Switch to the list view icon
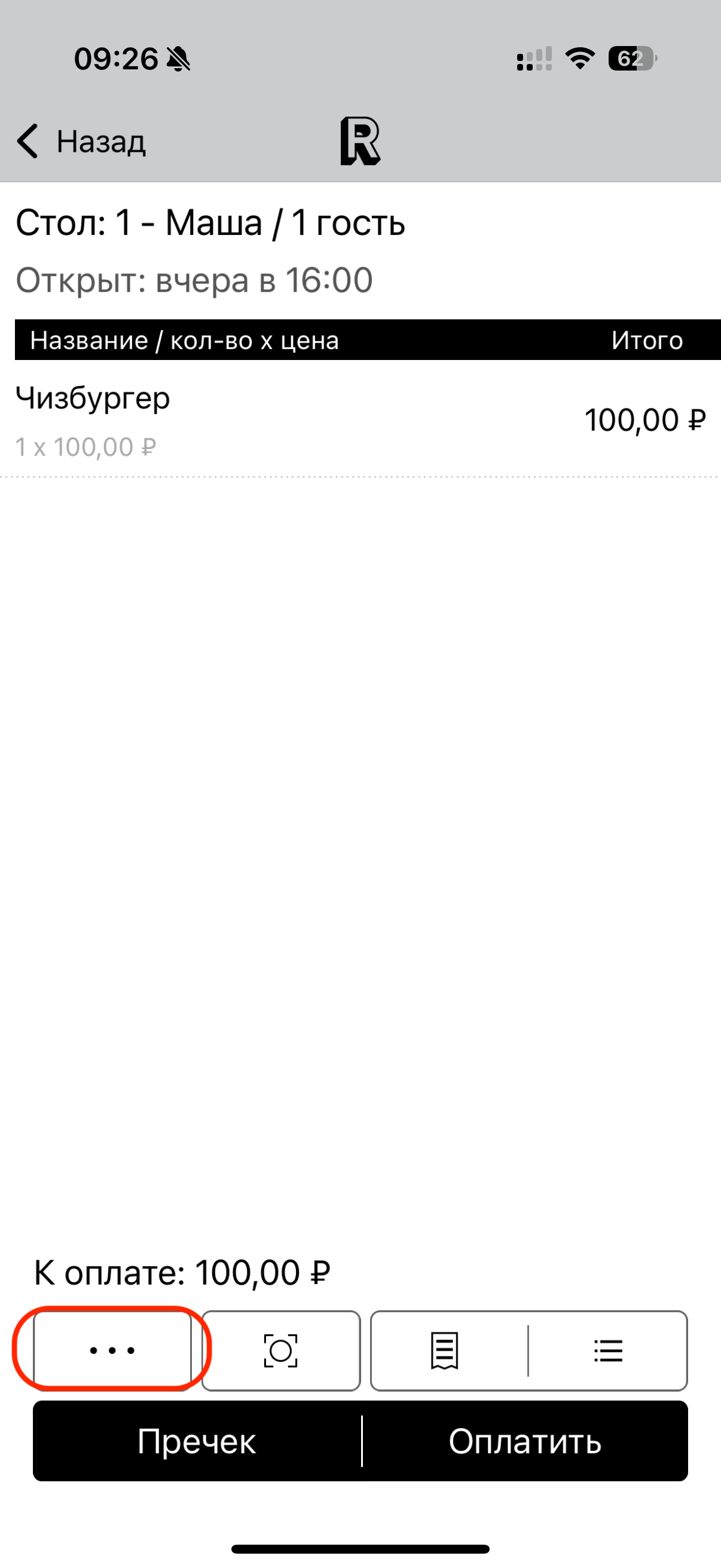721x1568 pixels. pyautogui.click(x=608, y=1351)
